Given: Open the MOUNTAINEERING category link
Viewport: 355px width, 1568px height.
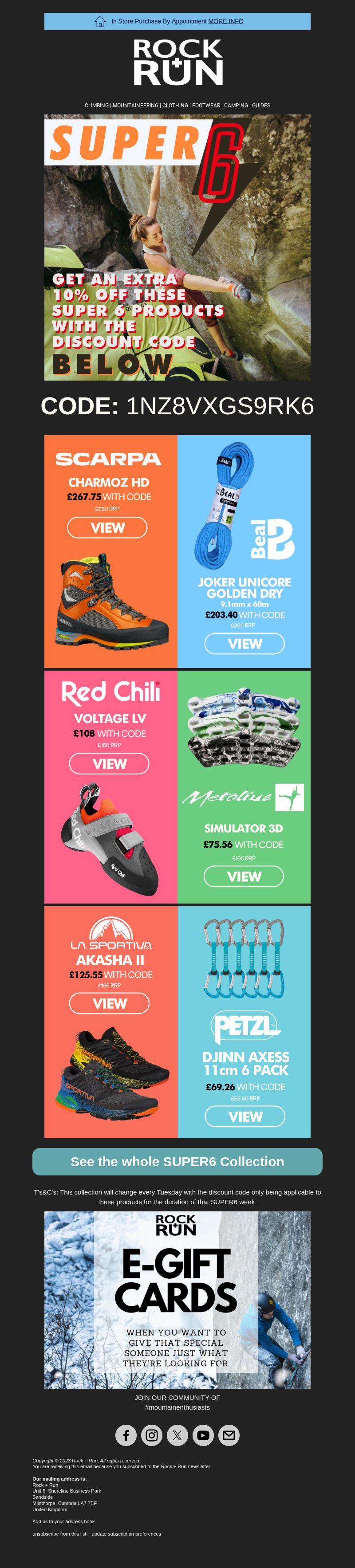Looking at the screenshot, I should pyautogui.click(x=135, y=106).
